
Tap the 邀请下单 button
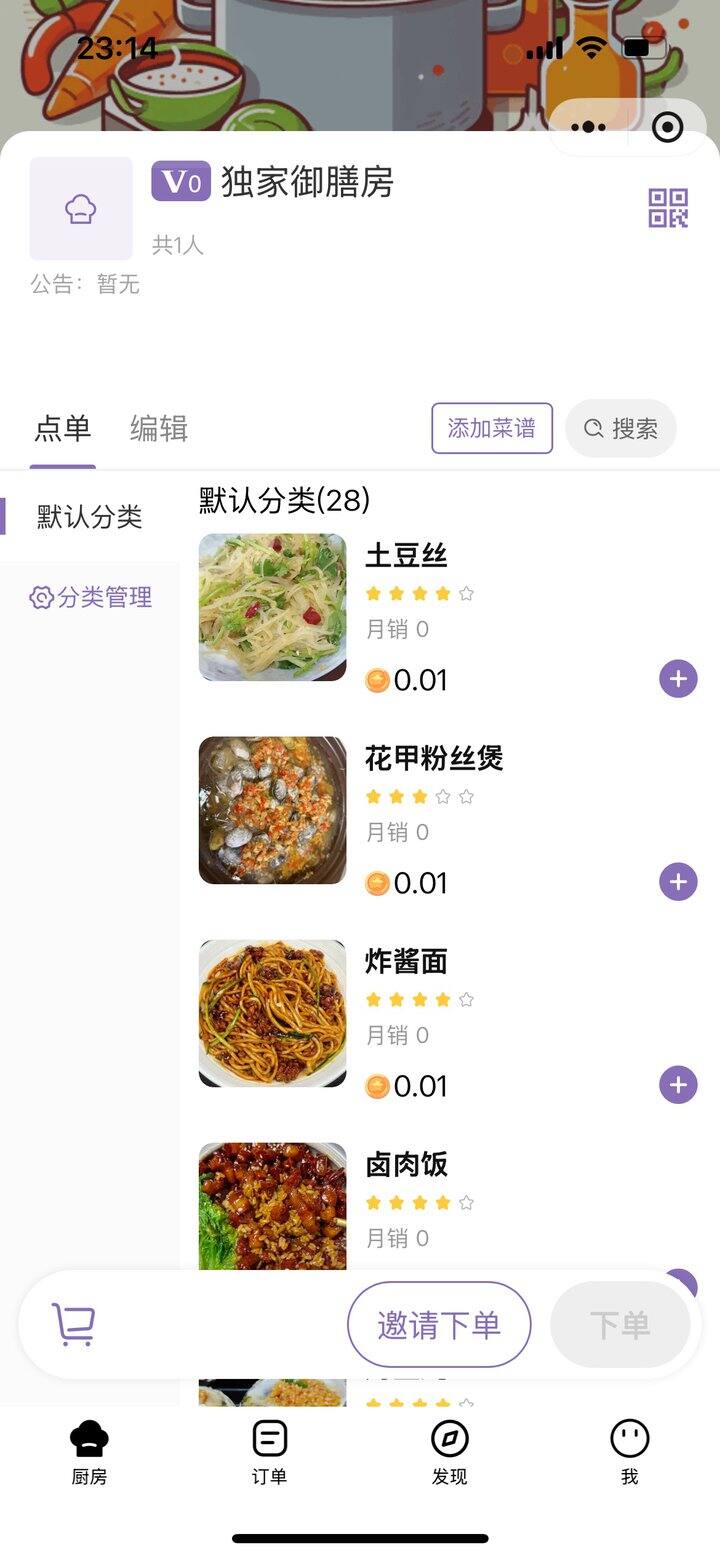439,1325
